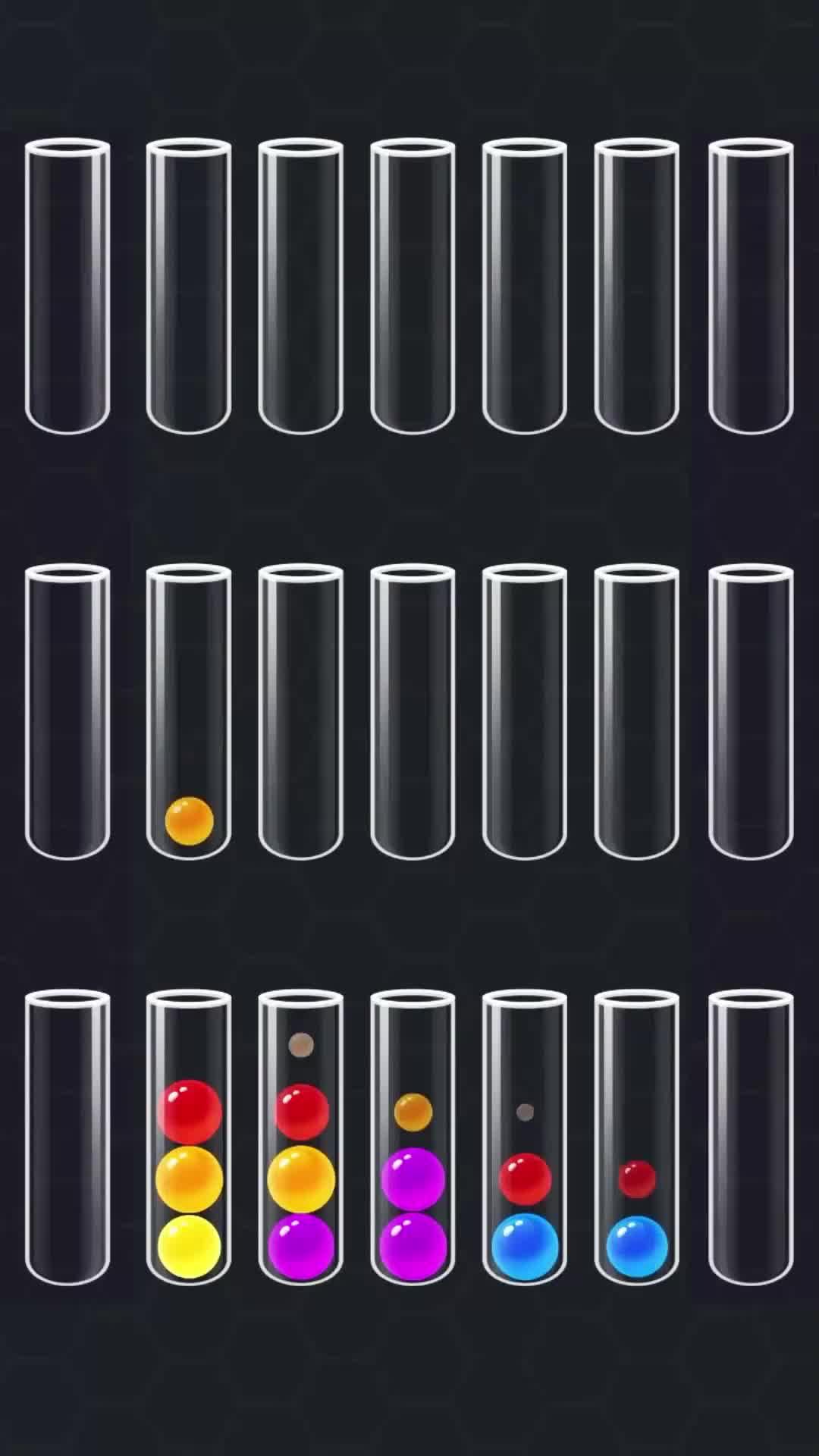Tap the rightmost empty tube in the middle row
819x1456 pixels.
(751, 720)
